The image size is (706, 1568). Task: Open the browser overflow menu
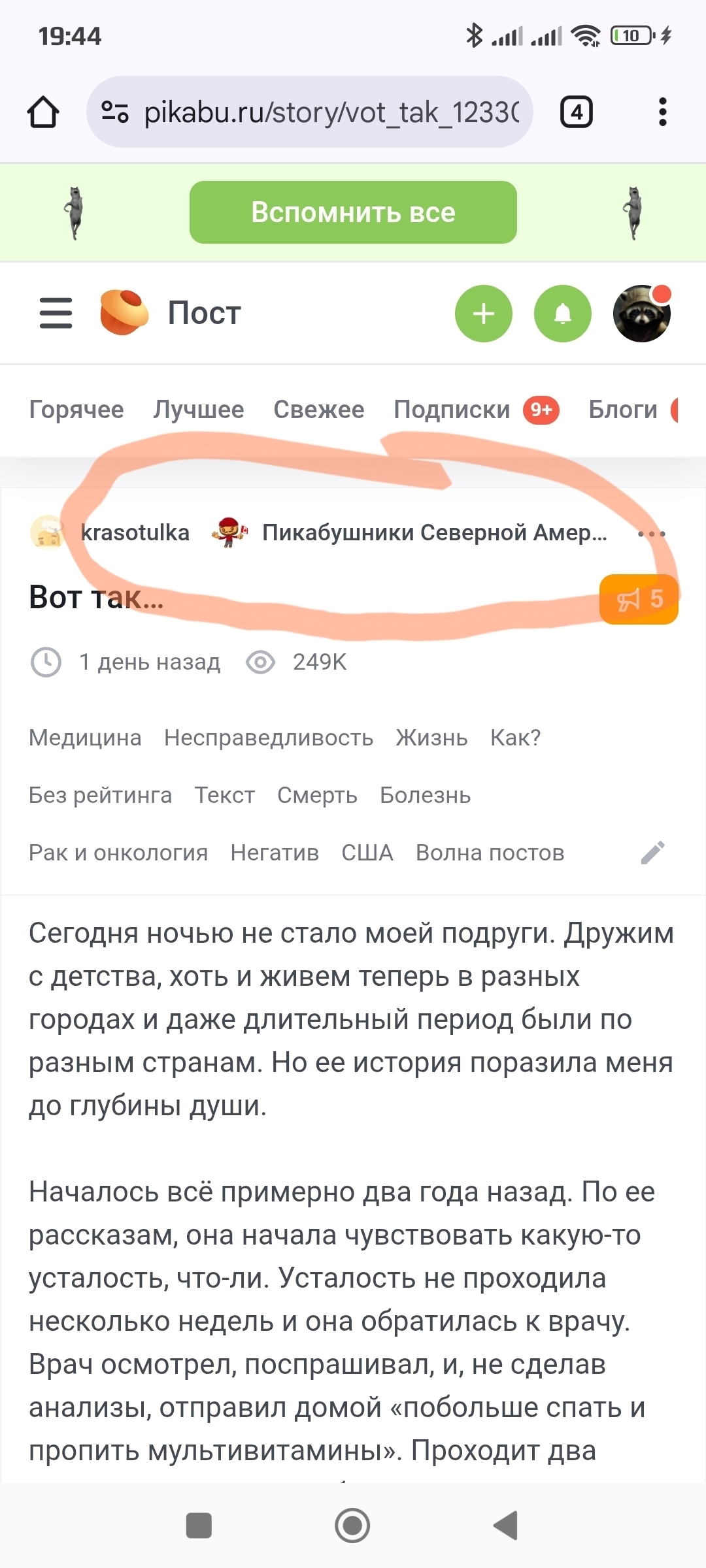tap(662, 112)
